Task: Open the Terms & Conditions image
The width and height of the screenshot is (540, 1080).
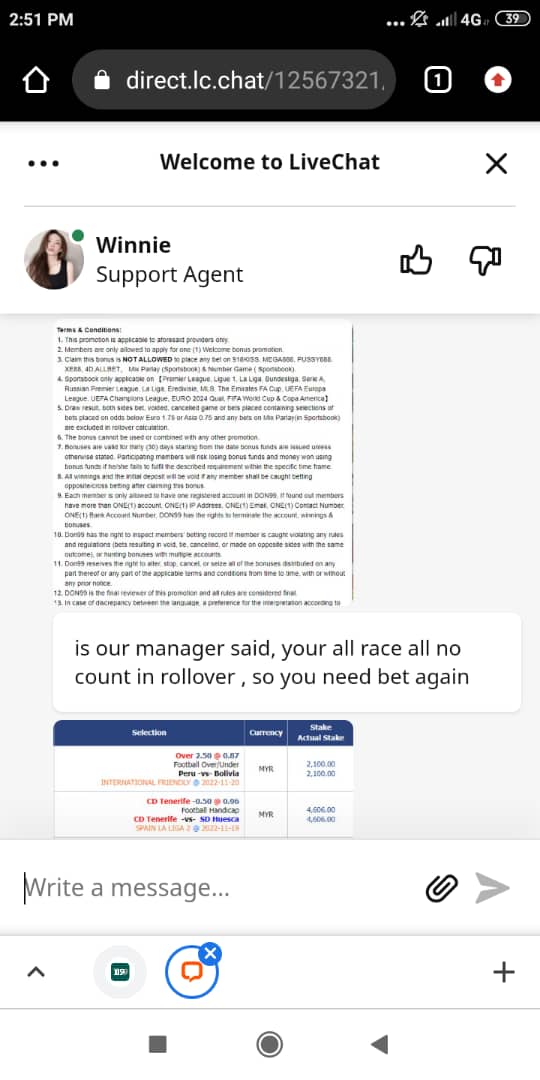Action: [x=203, y=463]
